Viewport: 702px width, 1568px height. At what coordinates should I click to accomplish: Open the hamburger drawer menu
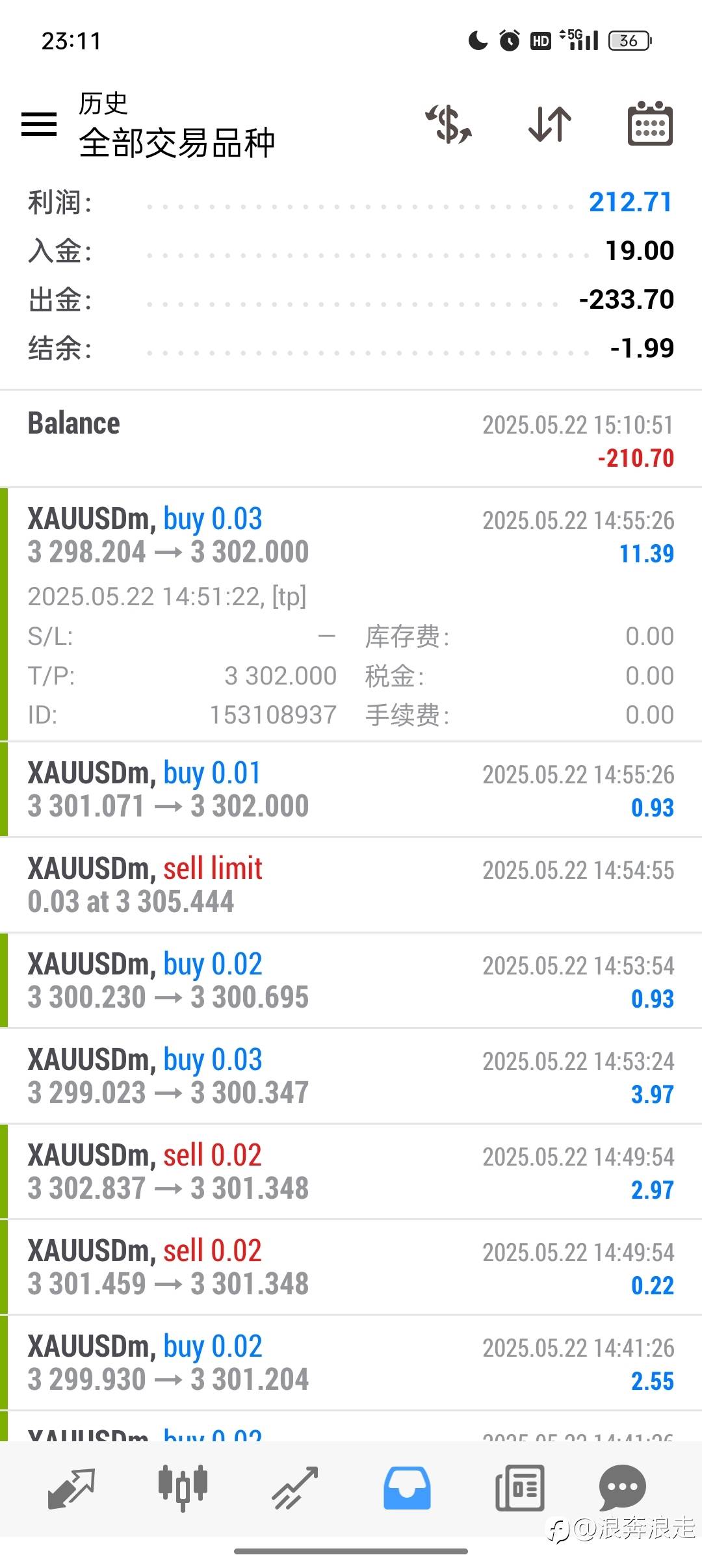point(39,124)
